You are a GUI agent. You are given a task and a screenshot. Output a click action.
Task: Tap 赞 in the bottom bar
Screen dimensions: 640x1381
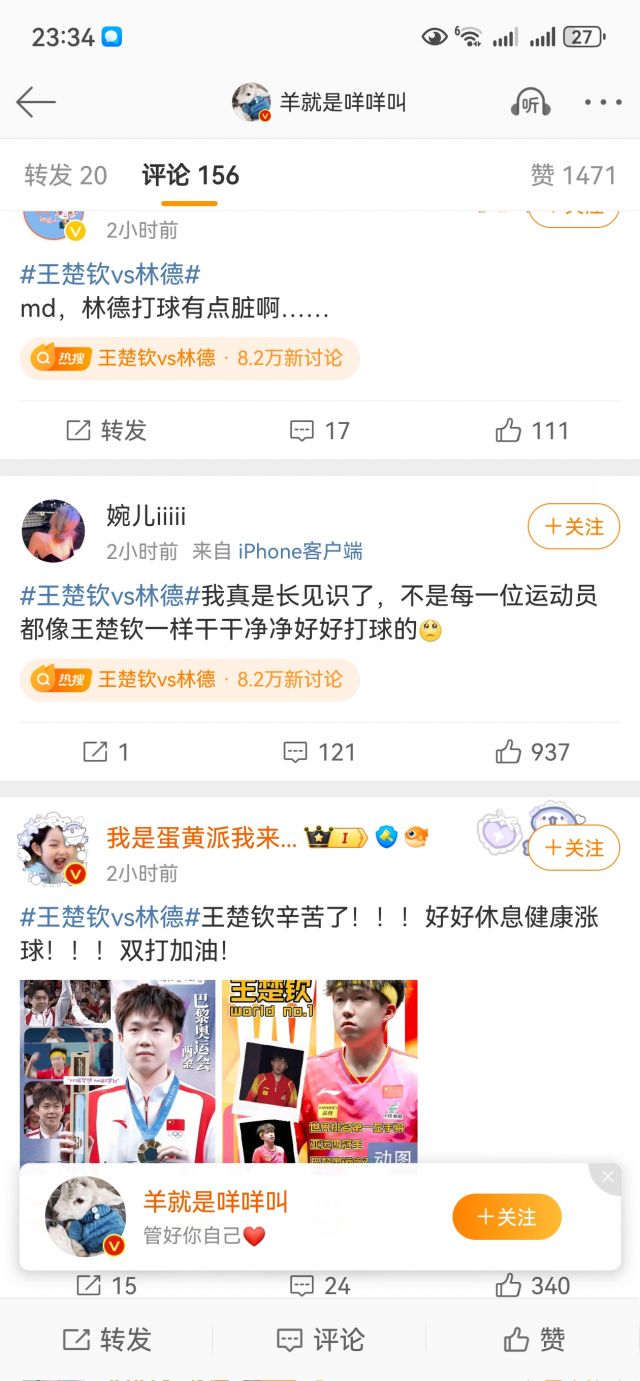[534, 1340]
